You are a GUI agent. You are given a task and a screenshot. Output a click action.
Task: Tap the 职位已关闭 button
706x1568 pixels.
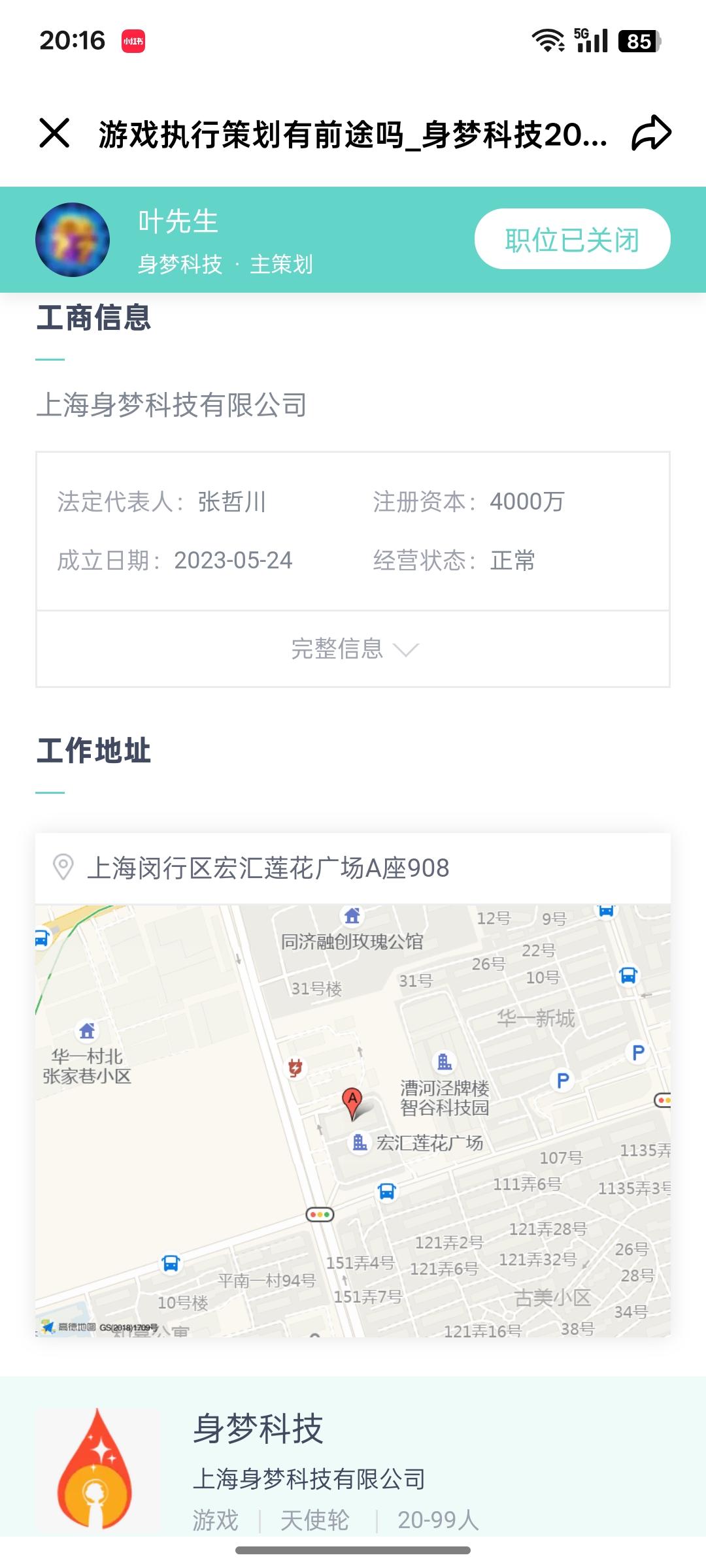tap(571, 239)
